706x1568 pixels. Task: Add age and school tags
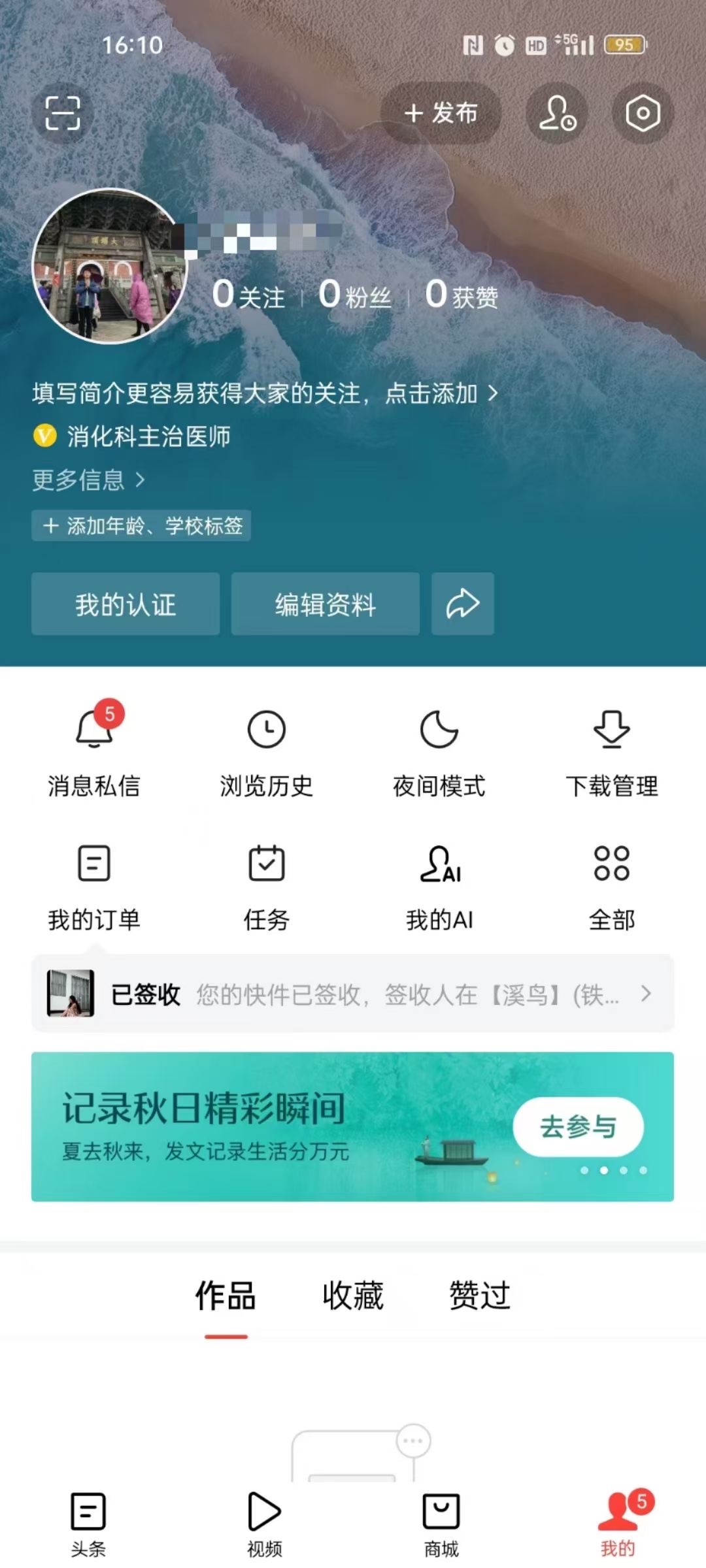click(x=141, y=525)
